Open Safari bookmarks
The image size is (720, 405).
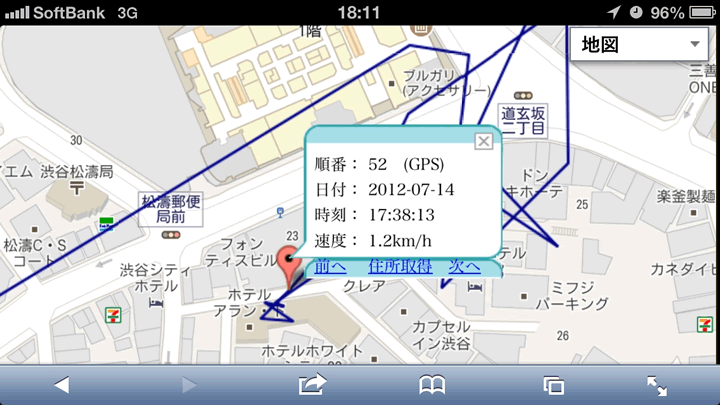pos(432,385)
